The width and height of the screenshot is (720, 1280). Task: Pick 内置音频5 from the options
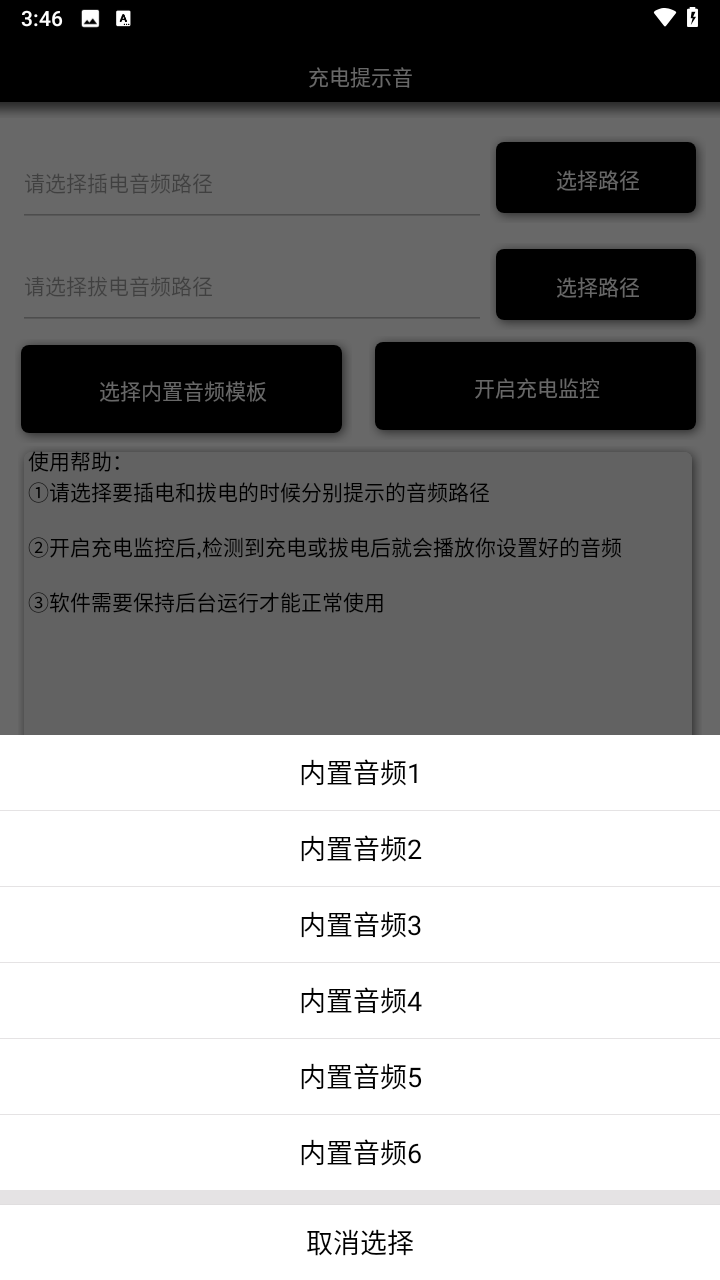[x=360, y=1077]
